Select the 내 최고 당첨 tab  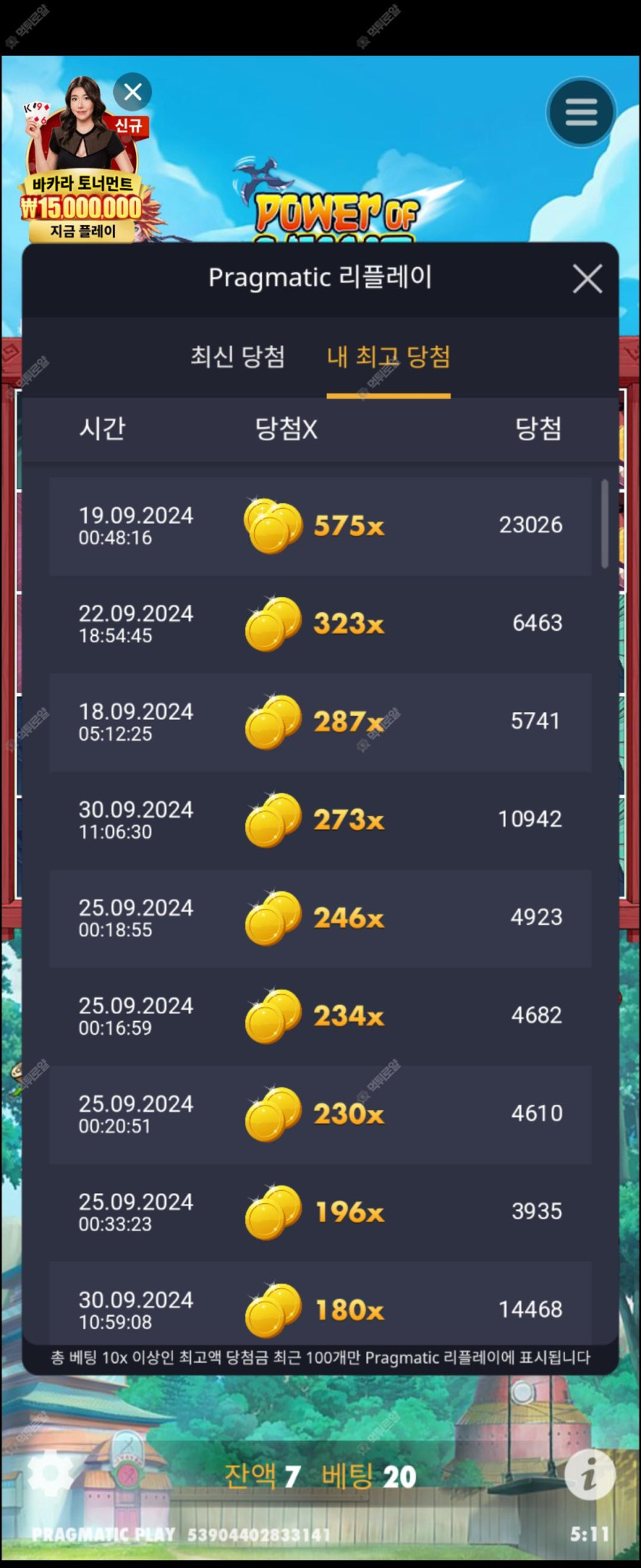388,356
